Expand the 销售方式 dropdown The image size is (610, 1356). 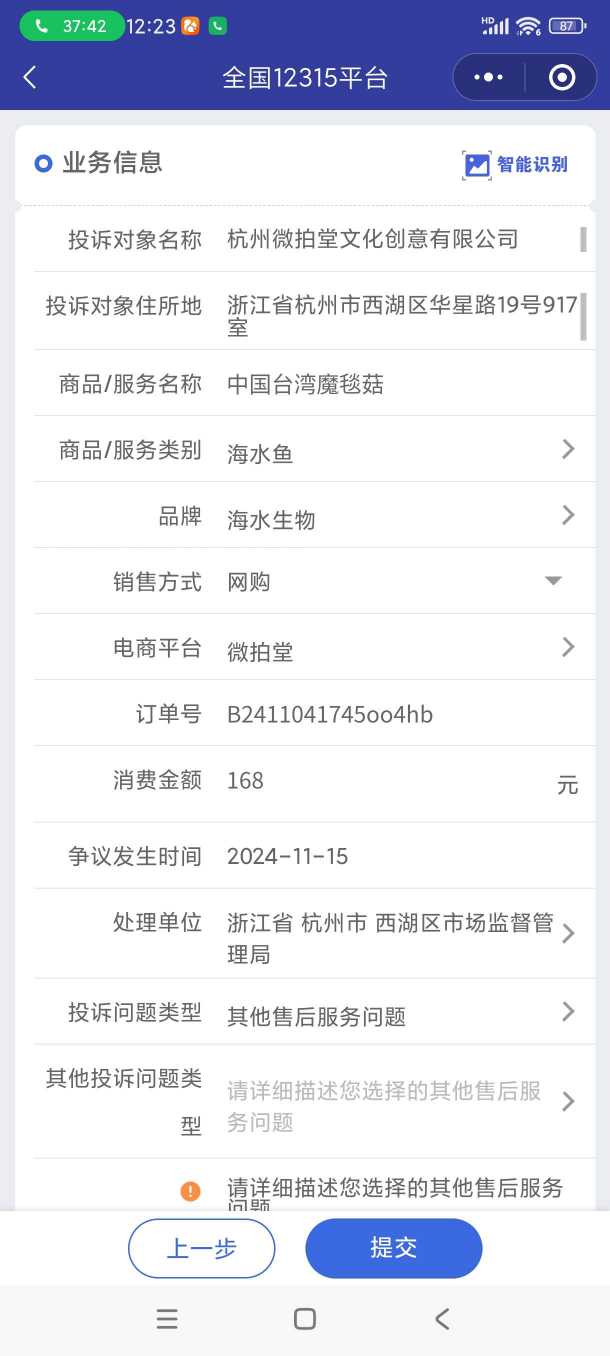[x=400, y=582]
